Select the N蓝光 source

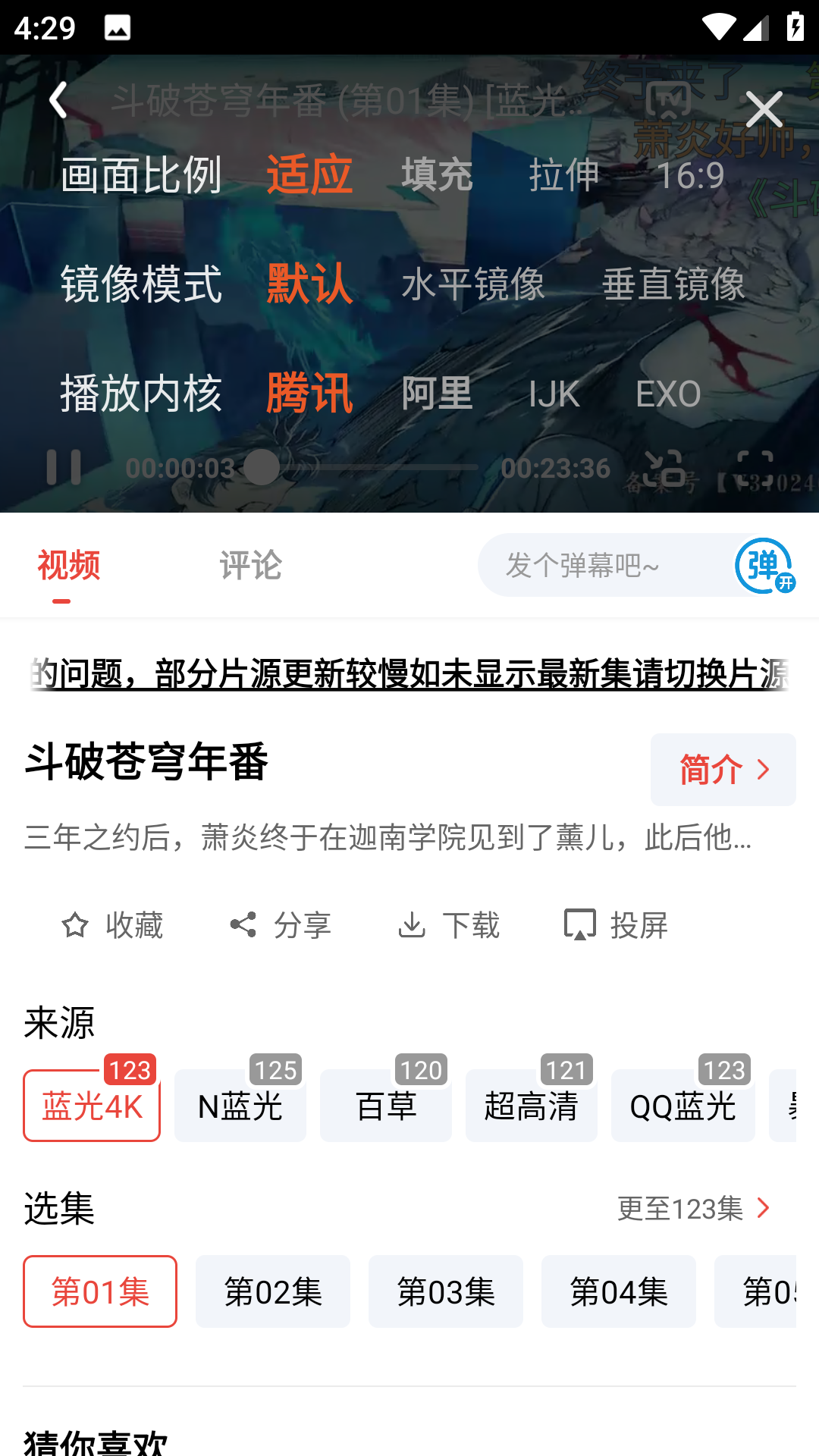[x=240, y=1106]
